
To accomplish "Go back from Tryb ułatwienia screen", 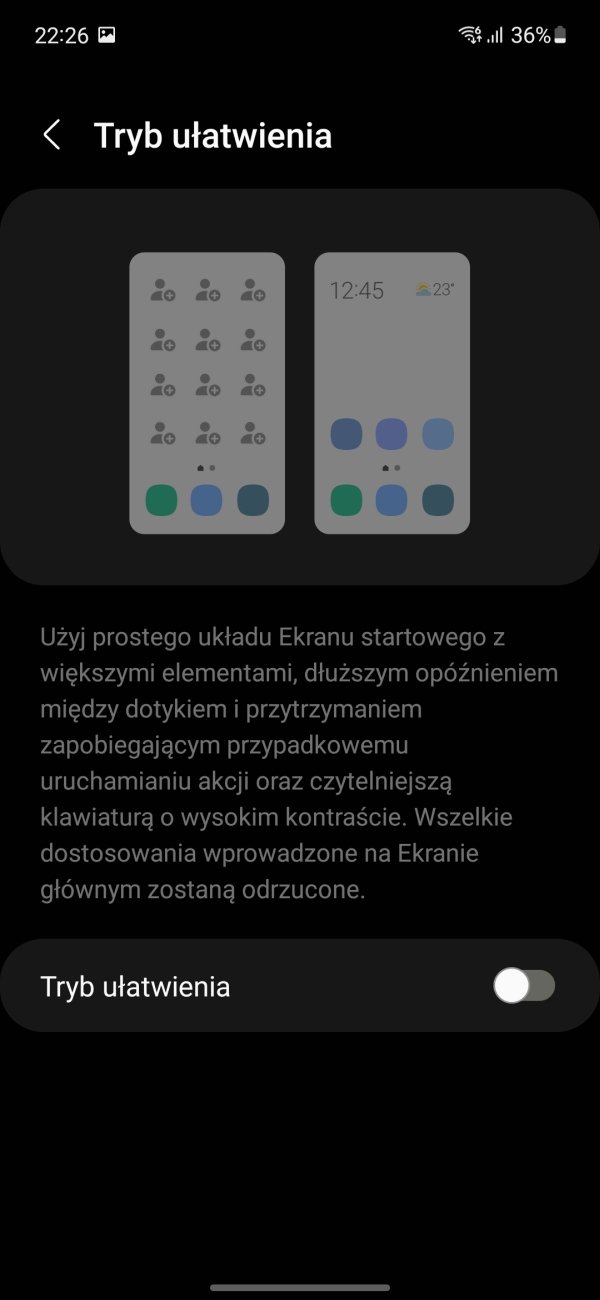I will coord(52,135).
